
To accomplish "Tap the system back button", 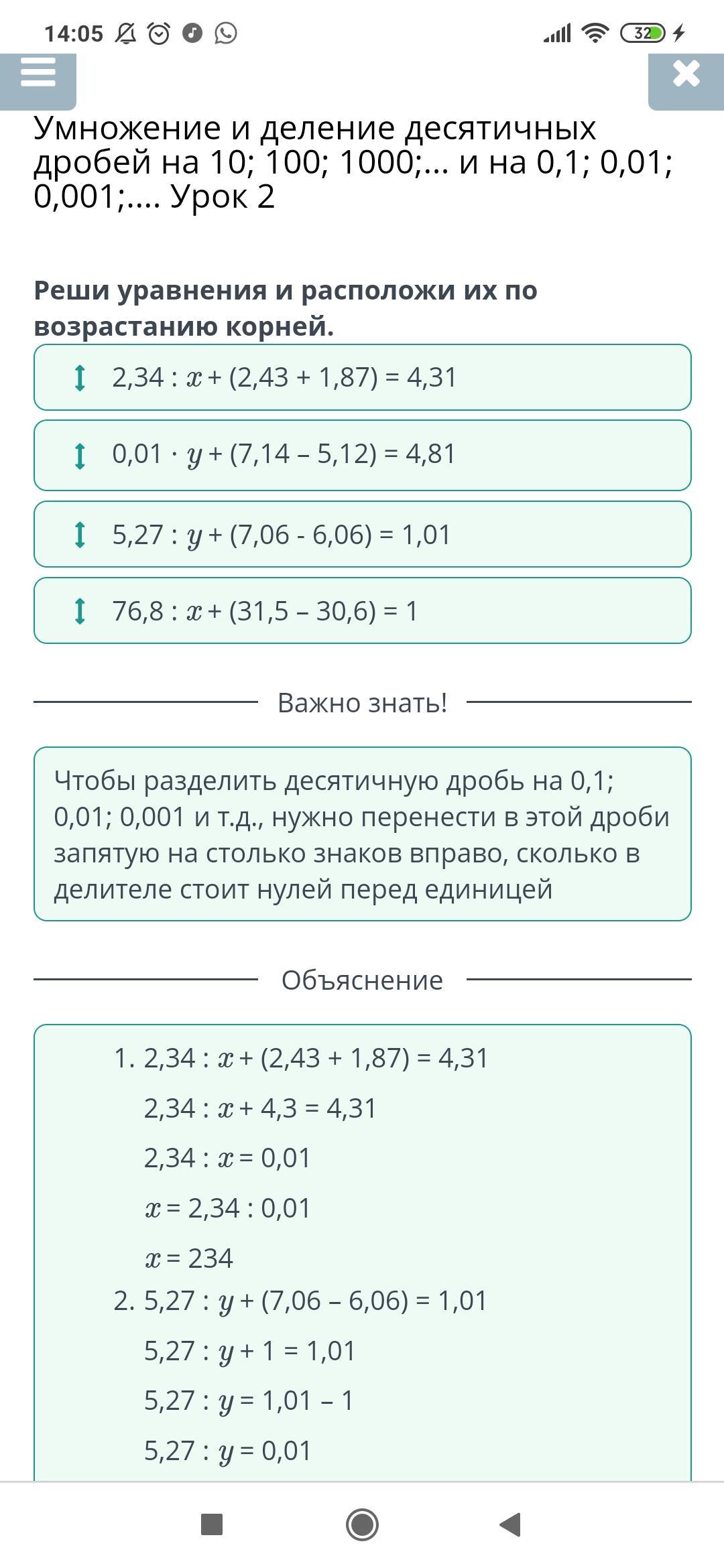I will pyautogui.click(x=511, y=1524).
